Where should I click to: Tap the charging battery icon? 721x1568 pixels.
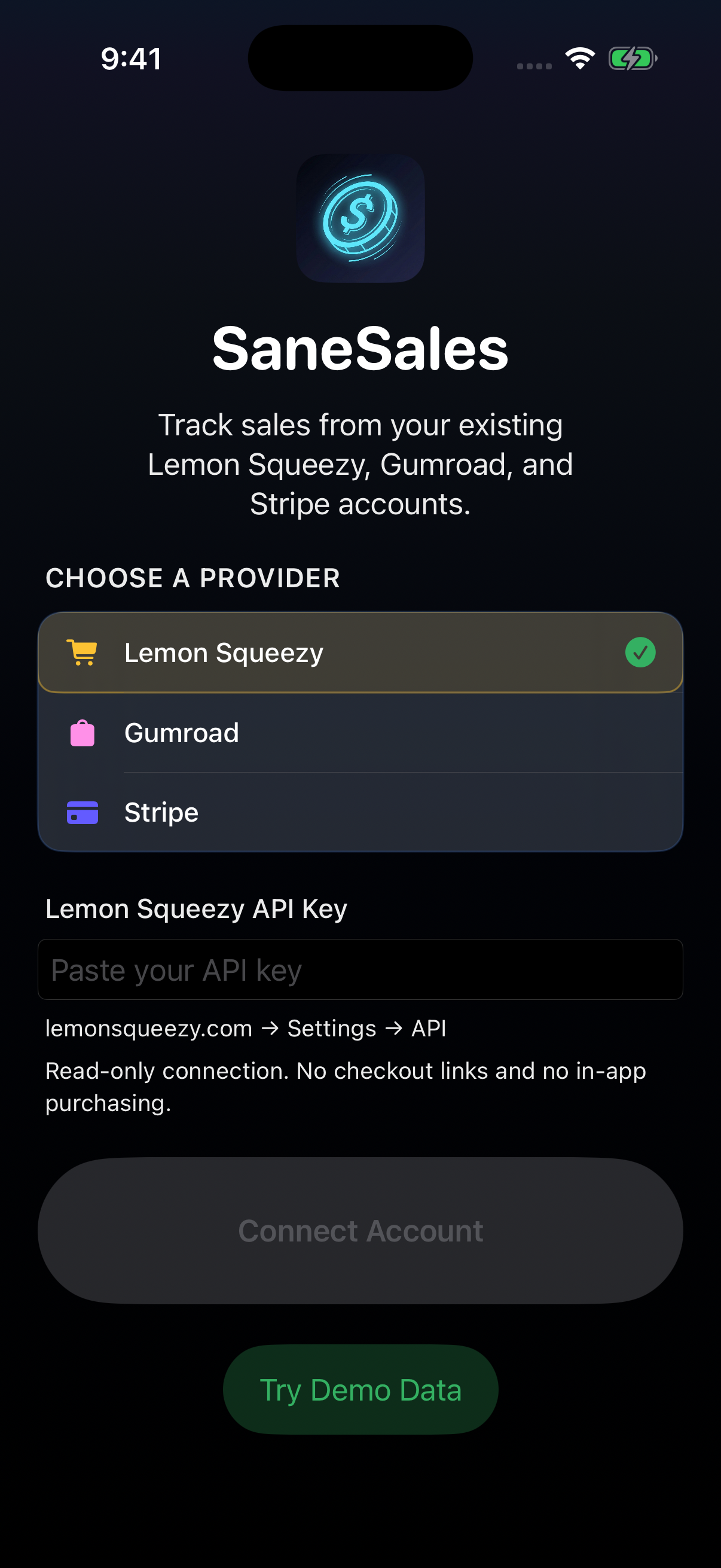[633, 59]
